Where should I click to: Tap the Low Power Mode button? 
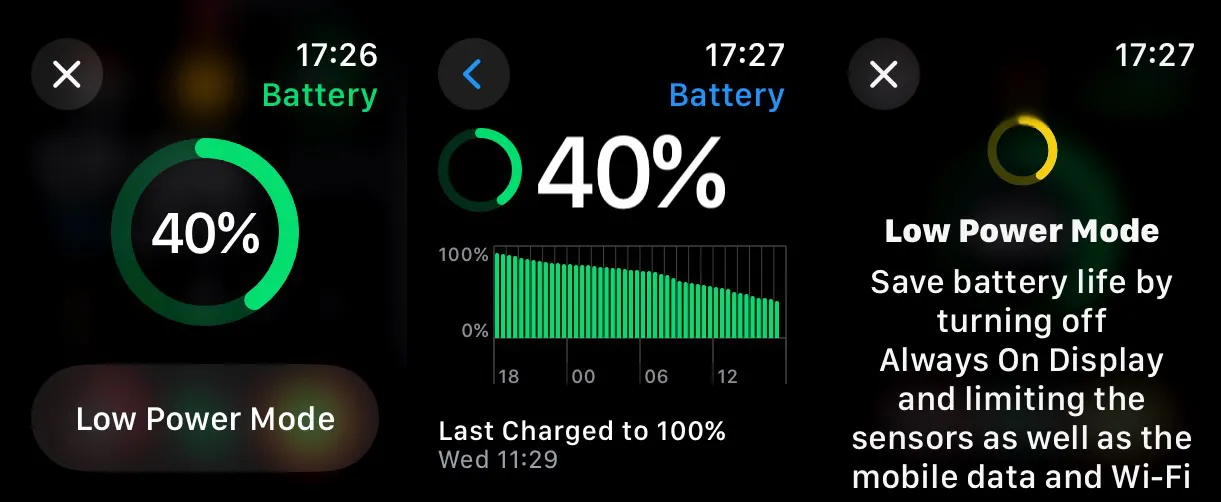pyautogui.click(x=205, y=418)
